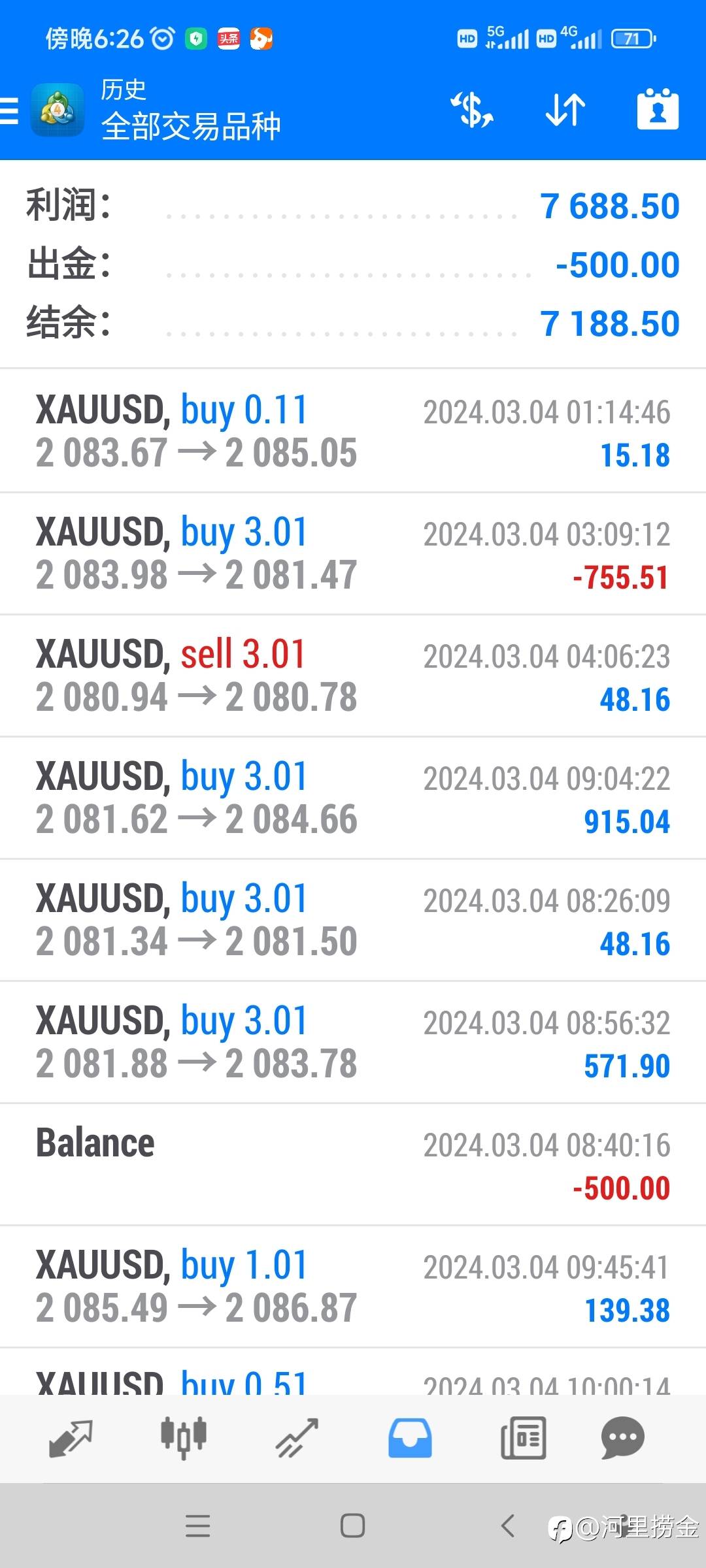Switch to the news tab

[x=523, y=1439]
